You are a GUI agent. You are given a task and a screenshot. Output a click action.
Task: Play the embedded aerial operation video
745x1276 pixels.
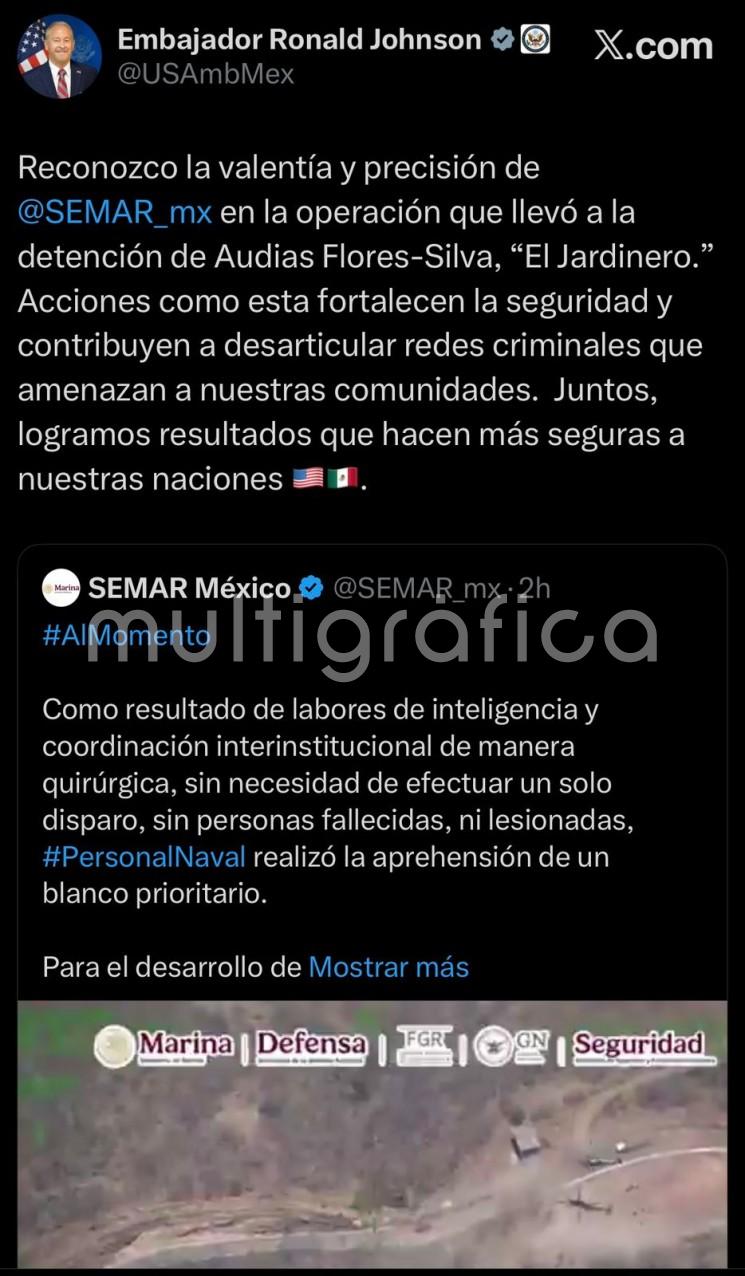(372, 1150)
